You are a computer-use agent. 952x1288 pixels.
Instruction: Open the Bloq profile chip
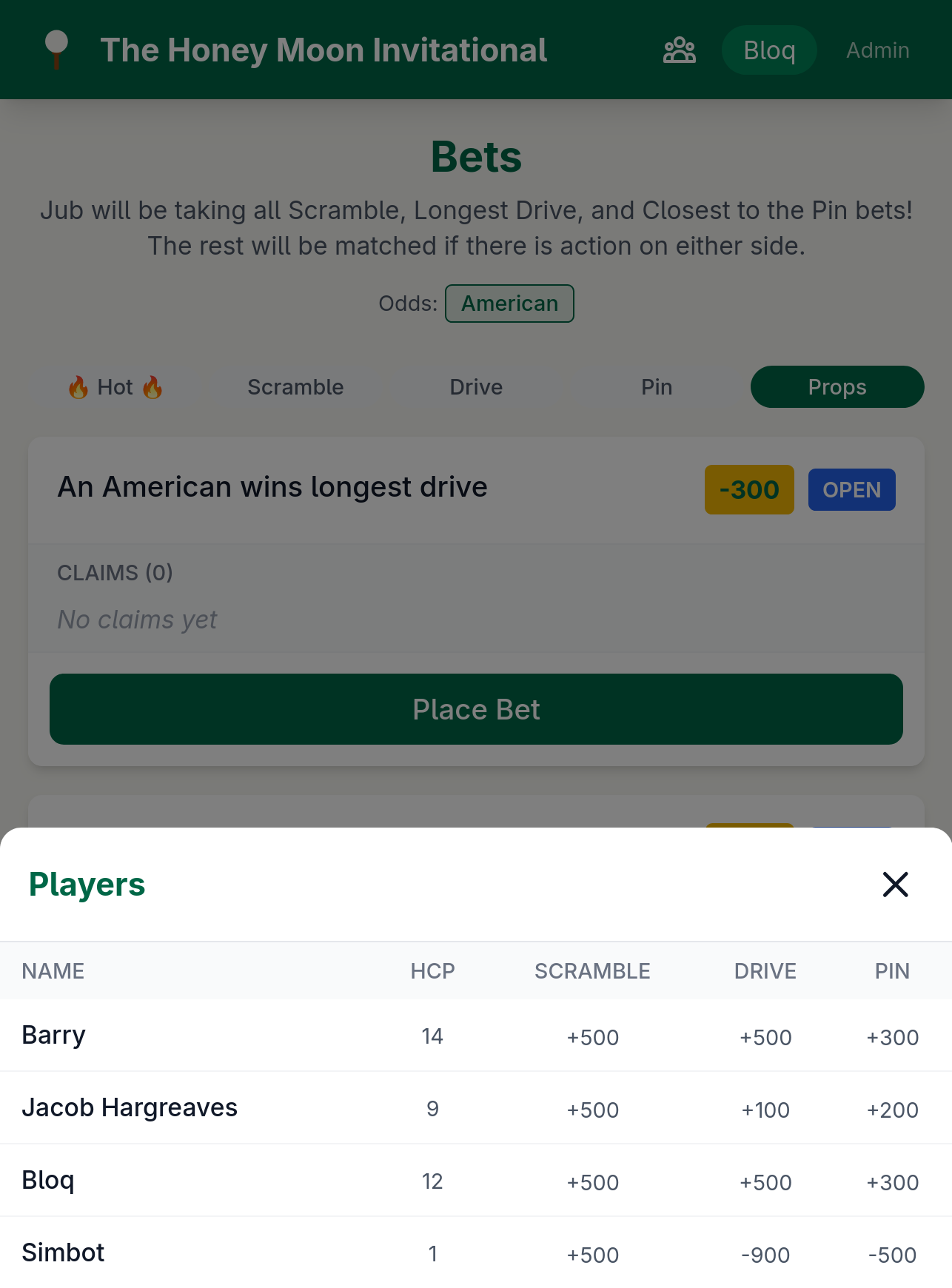tap(769, 50)
